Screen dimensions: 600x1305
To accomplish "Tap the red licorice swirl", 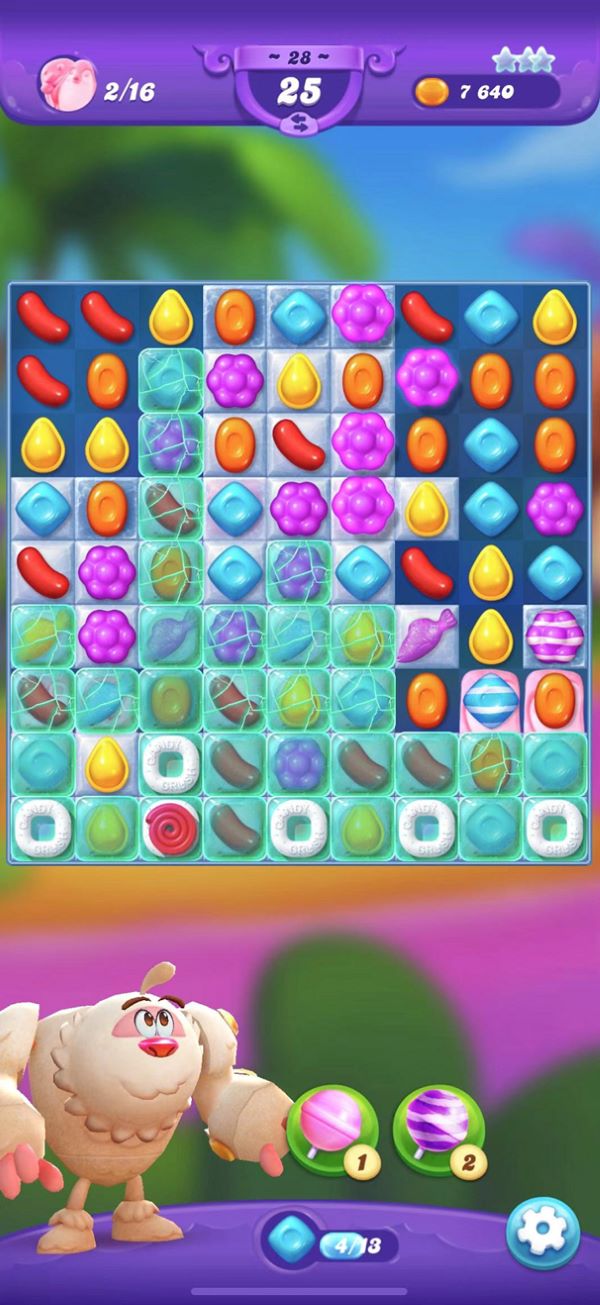I will 170,829.
